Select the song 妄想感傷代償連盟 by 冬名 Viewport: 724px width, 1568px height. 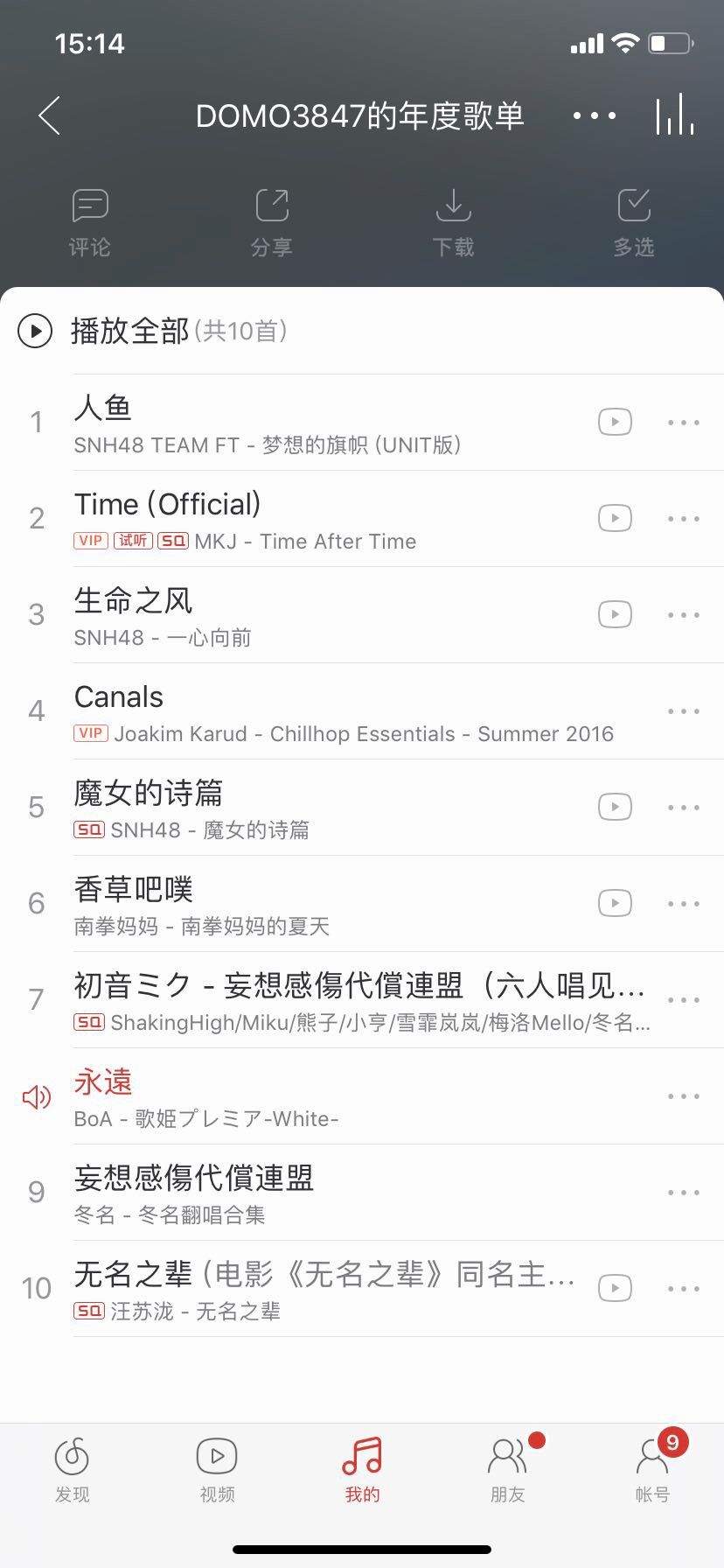[x=262, y=1192]
